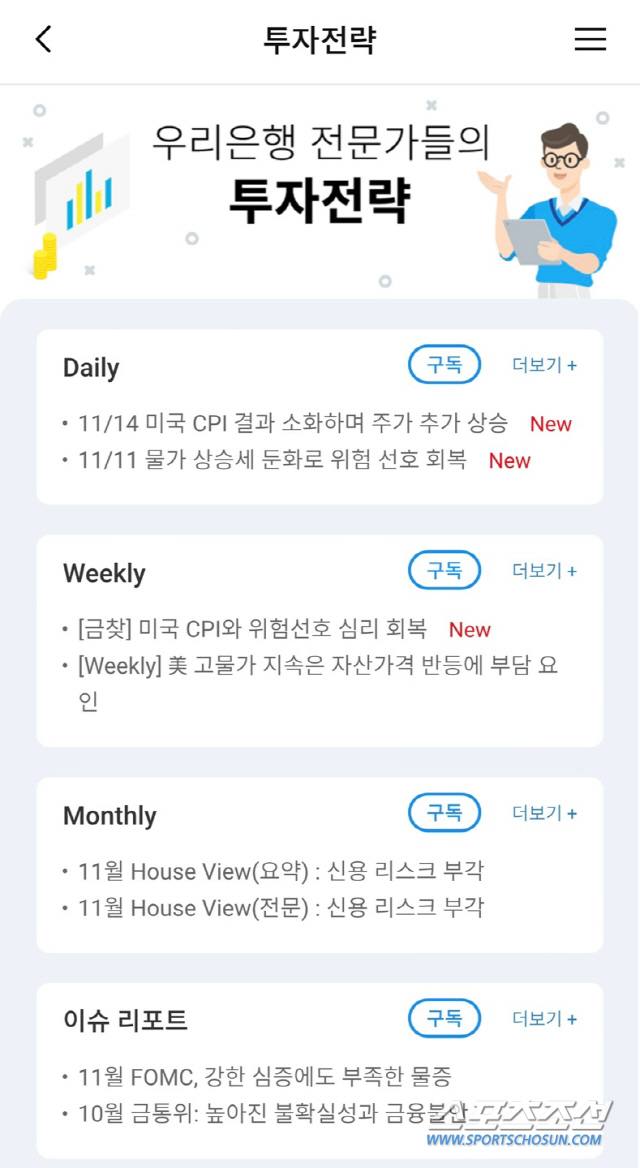Open the [Weekly] 美 고물가 지속 article
This screenshot has width=640, height=1168.
[x=315, y=666]
